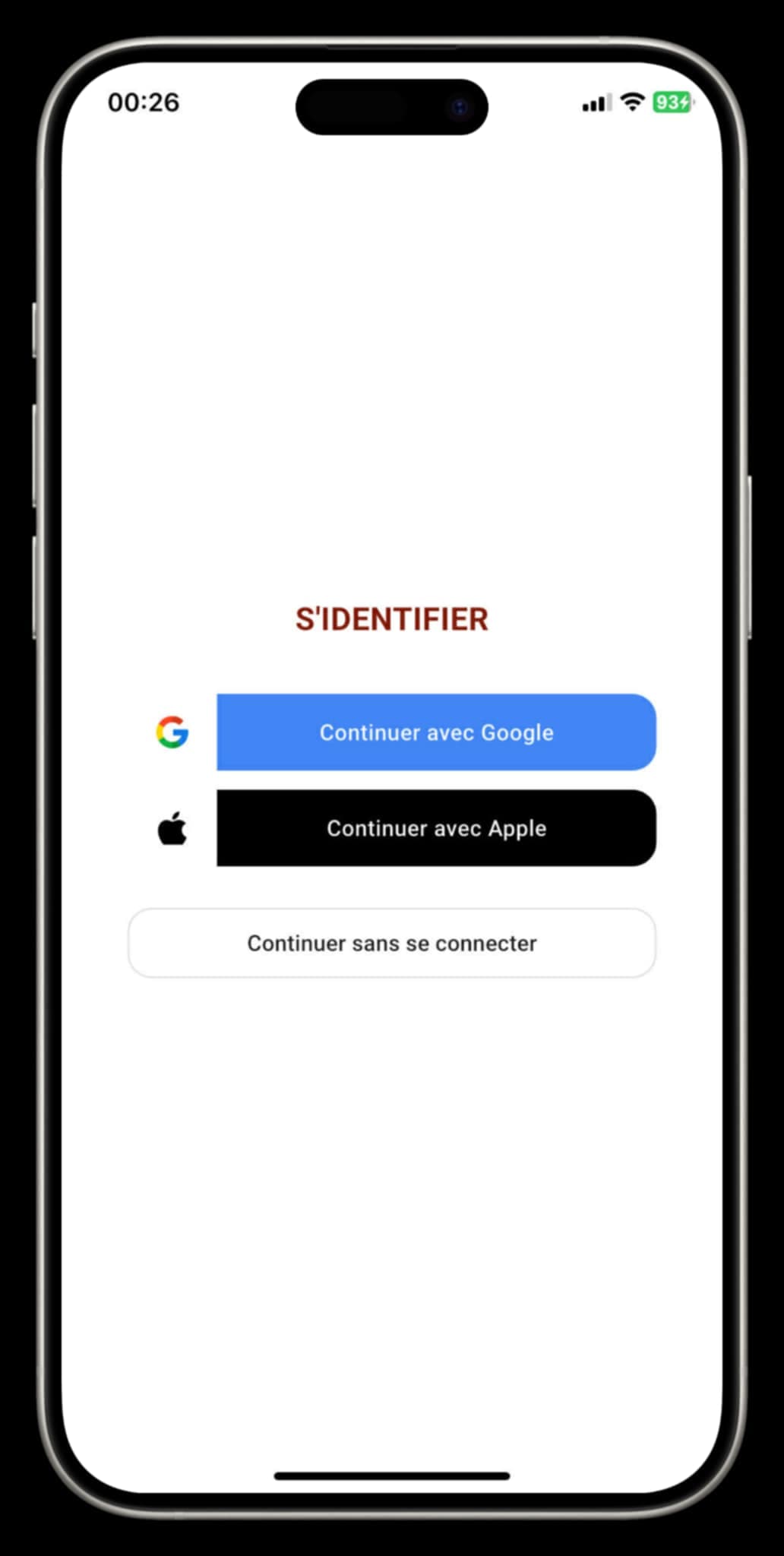Choose Continuer sans se connecter
The image size is (784, 1556).
click(x=392, y=943)
